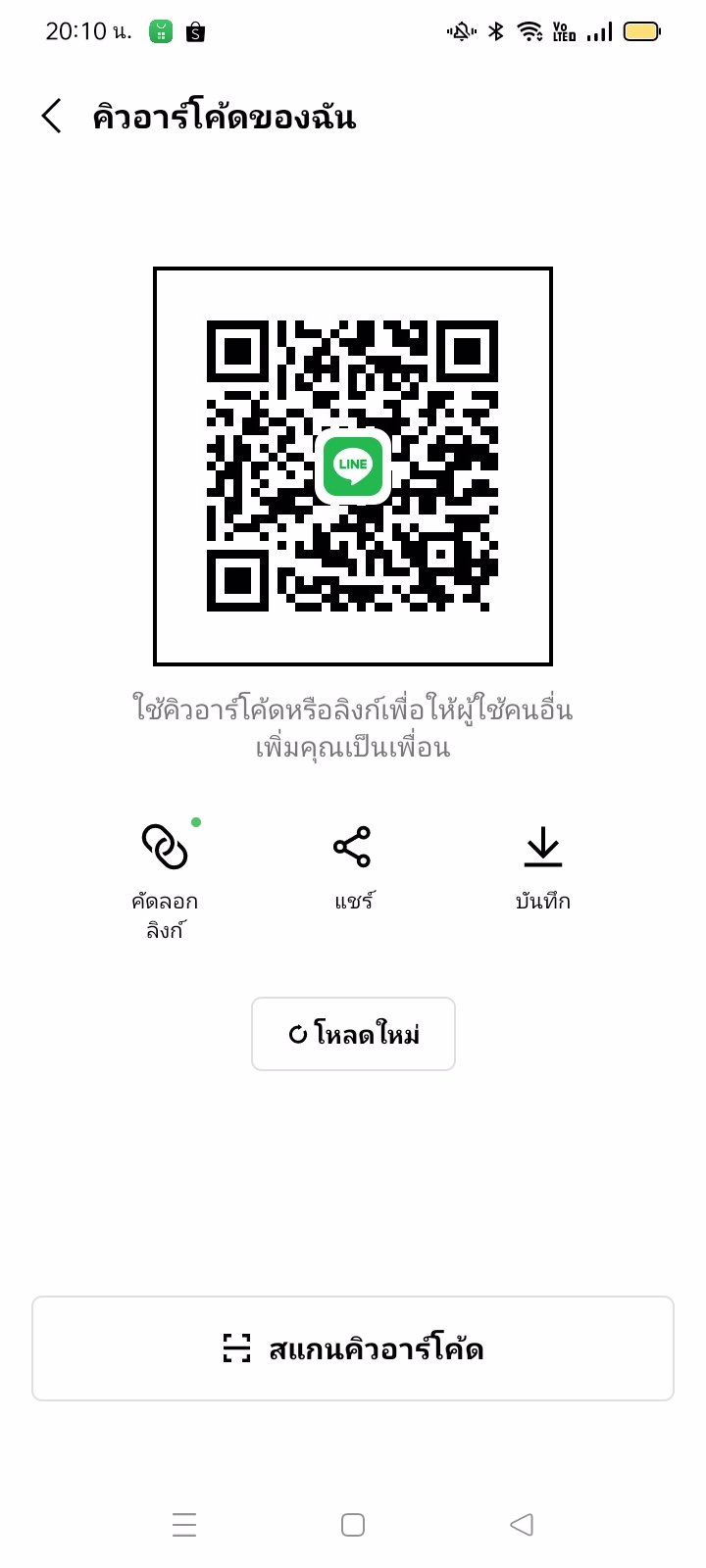Screen dimensions: 706x1568
Task: Tap the Shopee icon in the status bar
Action: tap(193, 31)
